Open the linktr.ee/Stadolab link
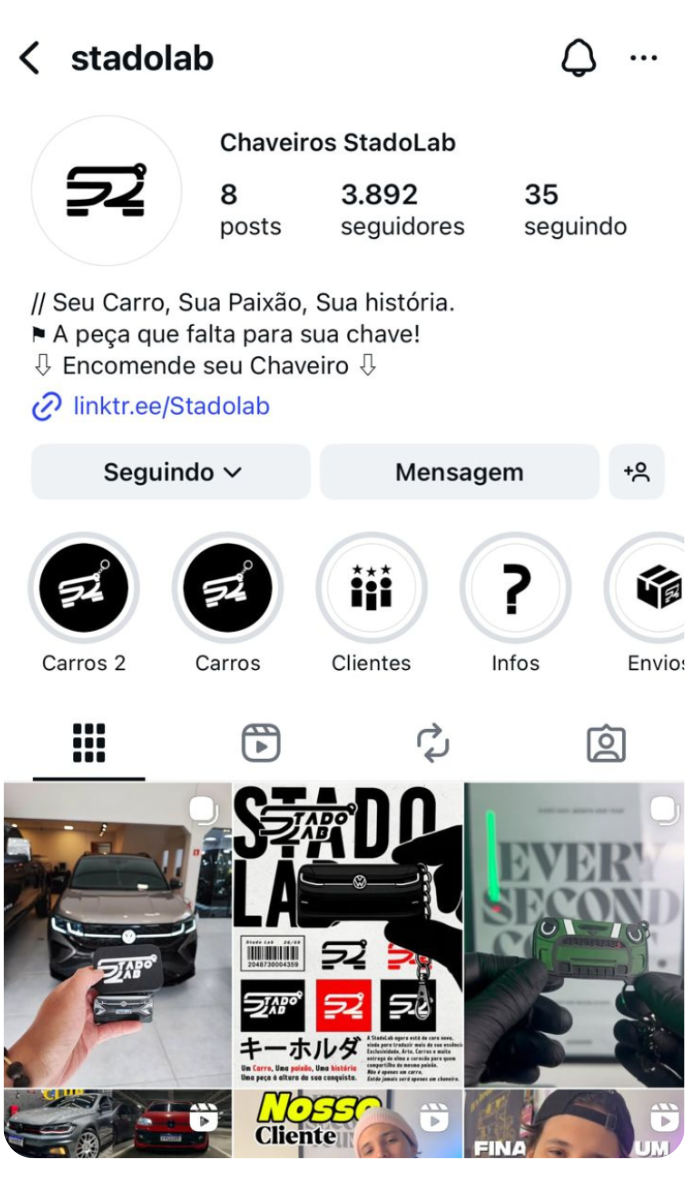The height and width of the screenshot is (1179, 697). (x=170, y=406)
